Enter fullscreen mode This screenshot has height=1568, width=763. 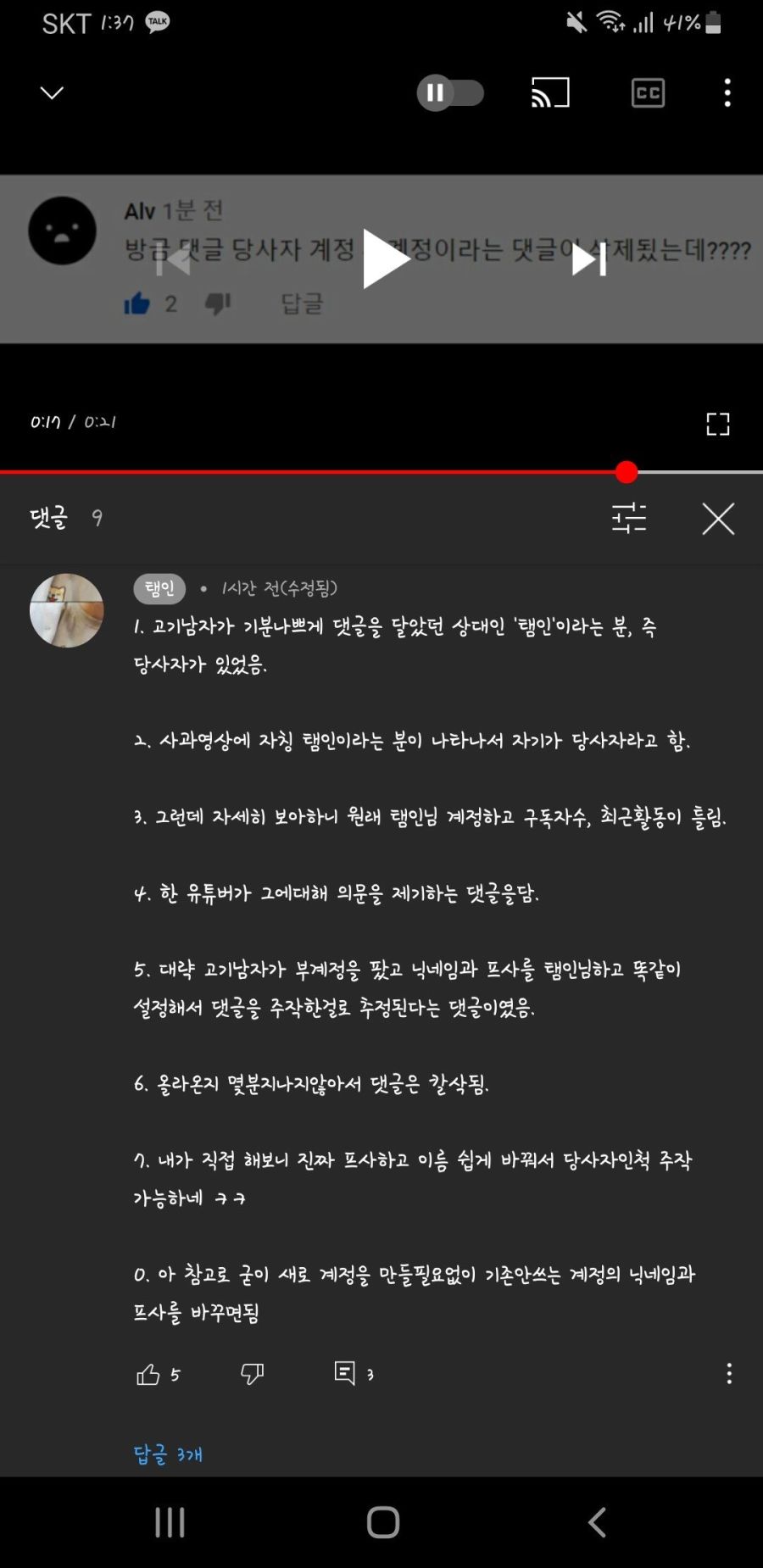718,424
